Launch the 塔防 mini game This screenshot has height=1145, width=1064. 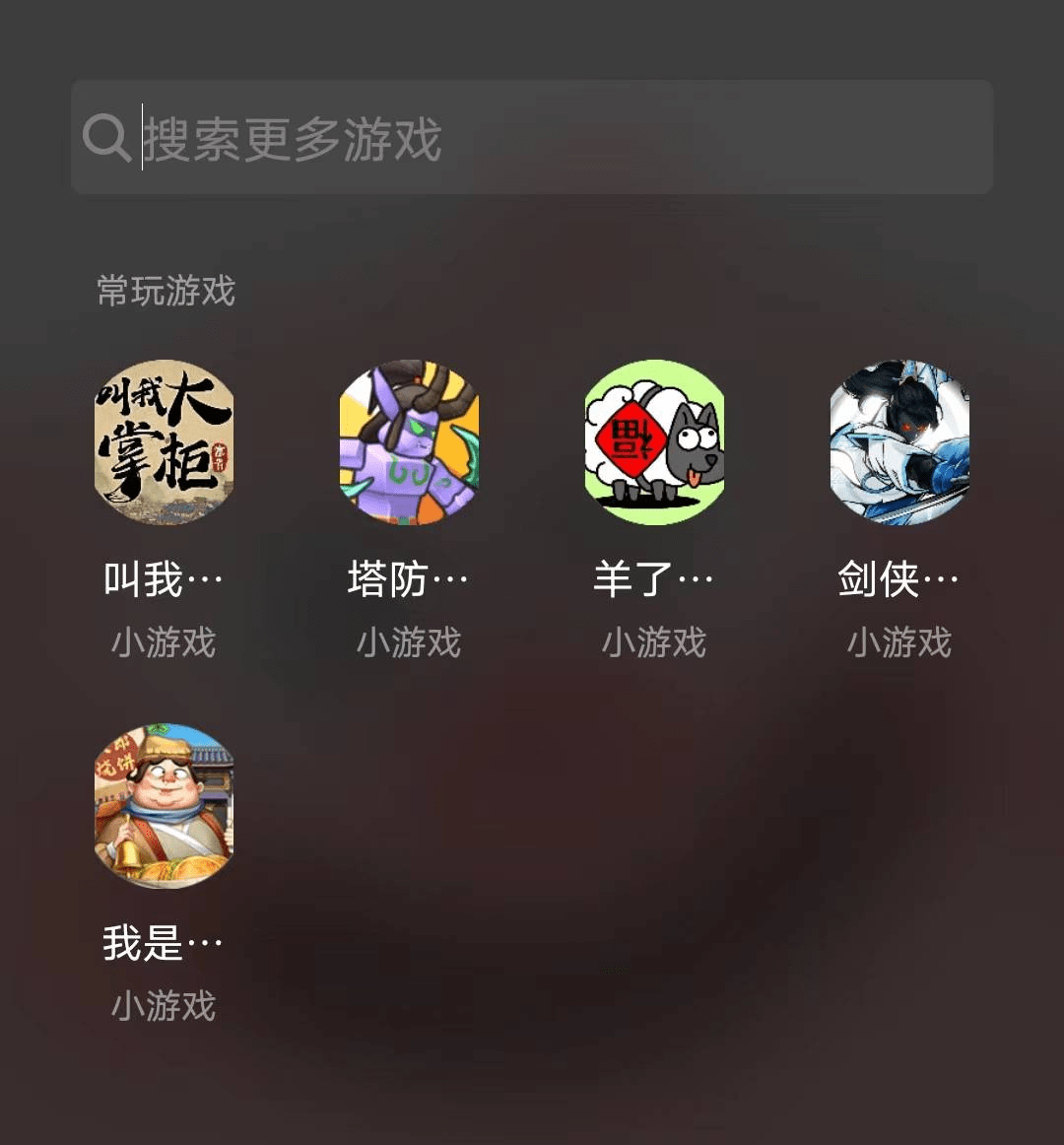pyautogui.click(x=409, y=442)
